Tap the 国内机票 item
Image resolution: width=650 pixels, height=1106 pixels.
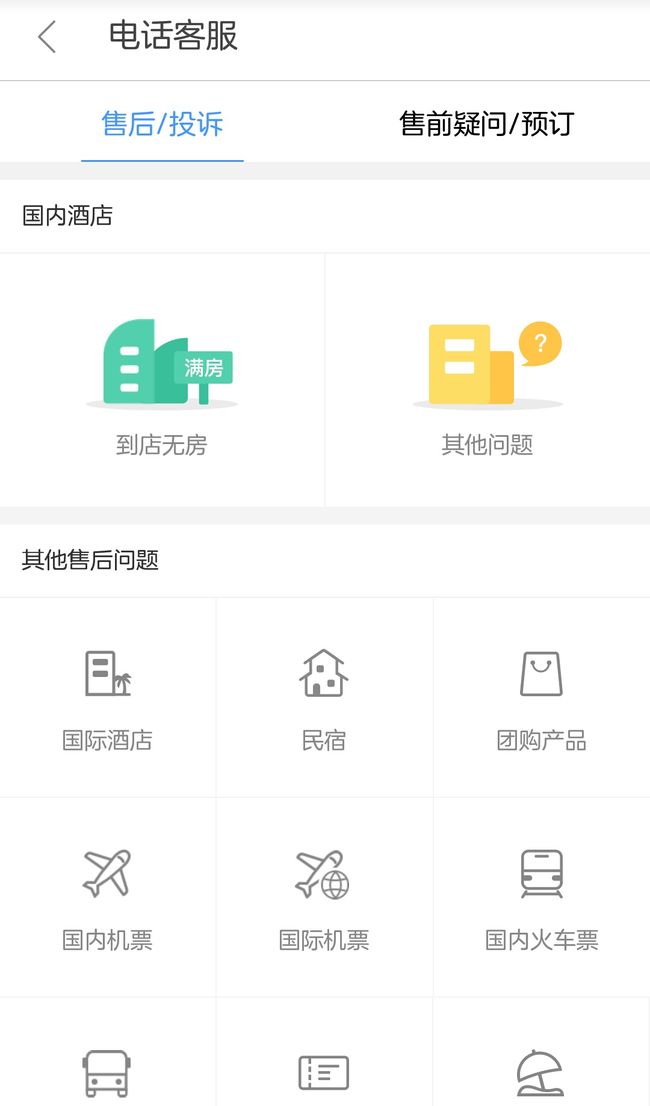[x=108, y=898]
